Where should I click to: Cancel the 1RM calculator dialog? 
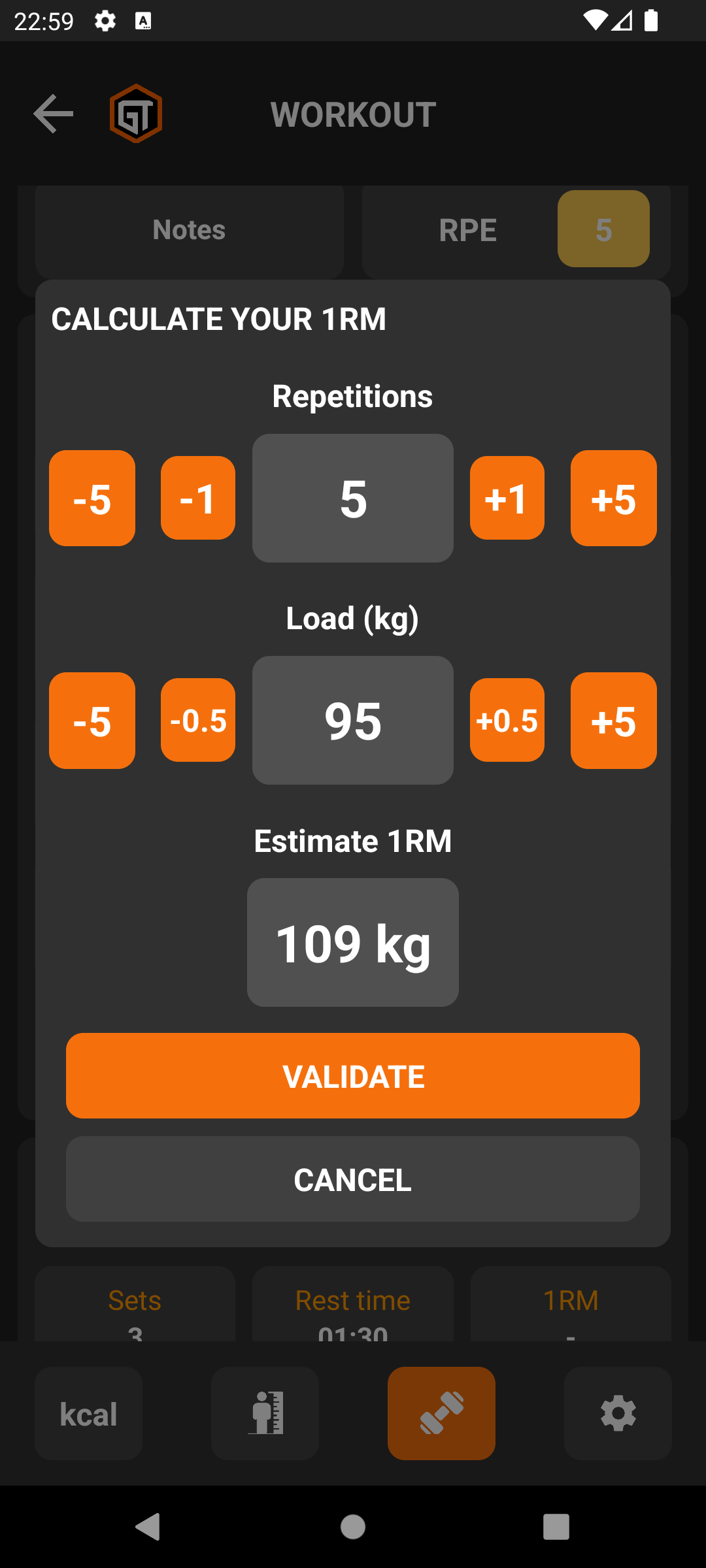(x=353, y=1179)
